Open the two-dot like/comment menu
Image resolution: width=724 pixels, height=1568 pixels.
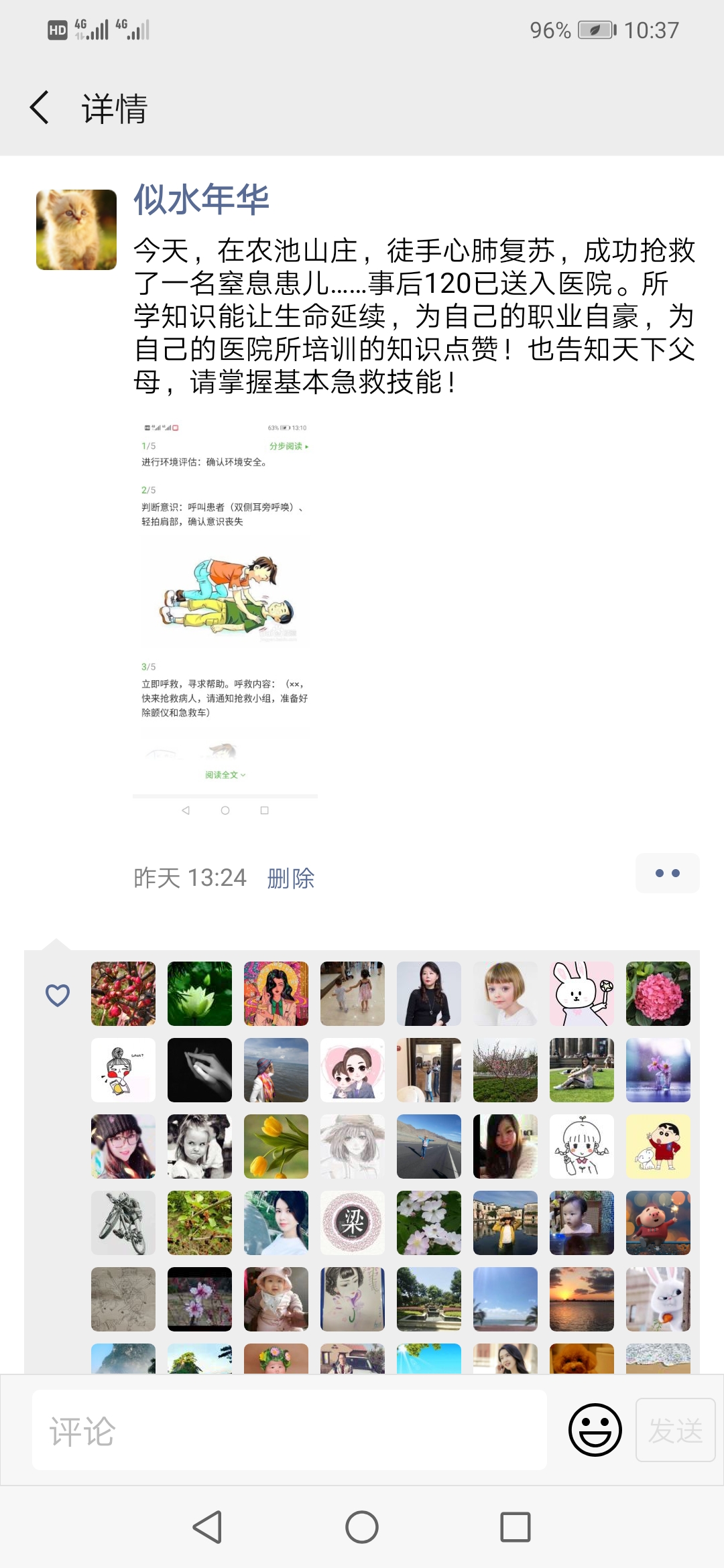(x=667, y=873)
